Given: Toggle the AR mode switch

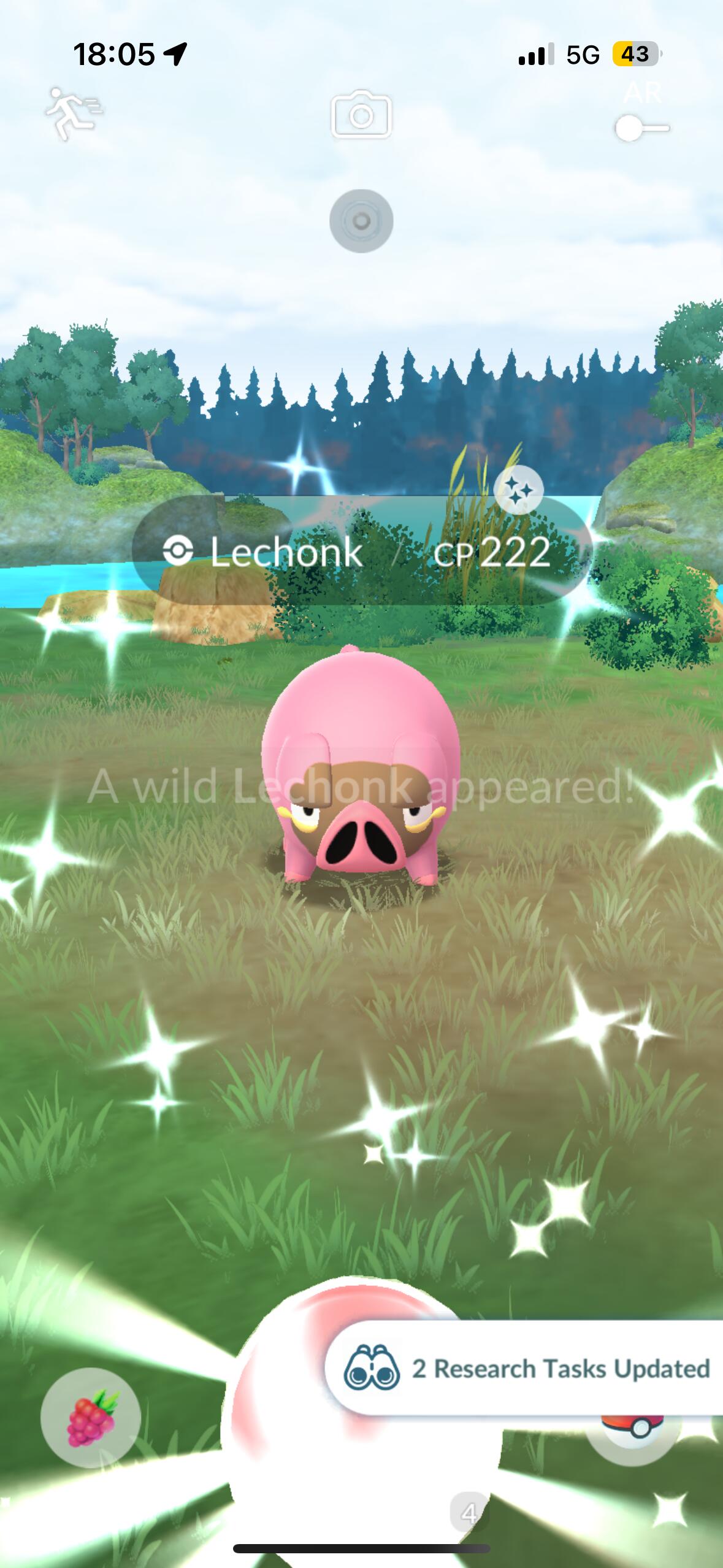Looking at the screenshot, I should coord(641,129).
